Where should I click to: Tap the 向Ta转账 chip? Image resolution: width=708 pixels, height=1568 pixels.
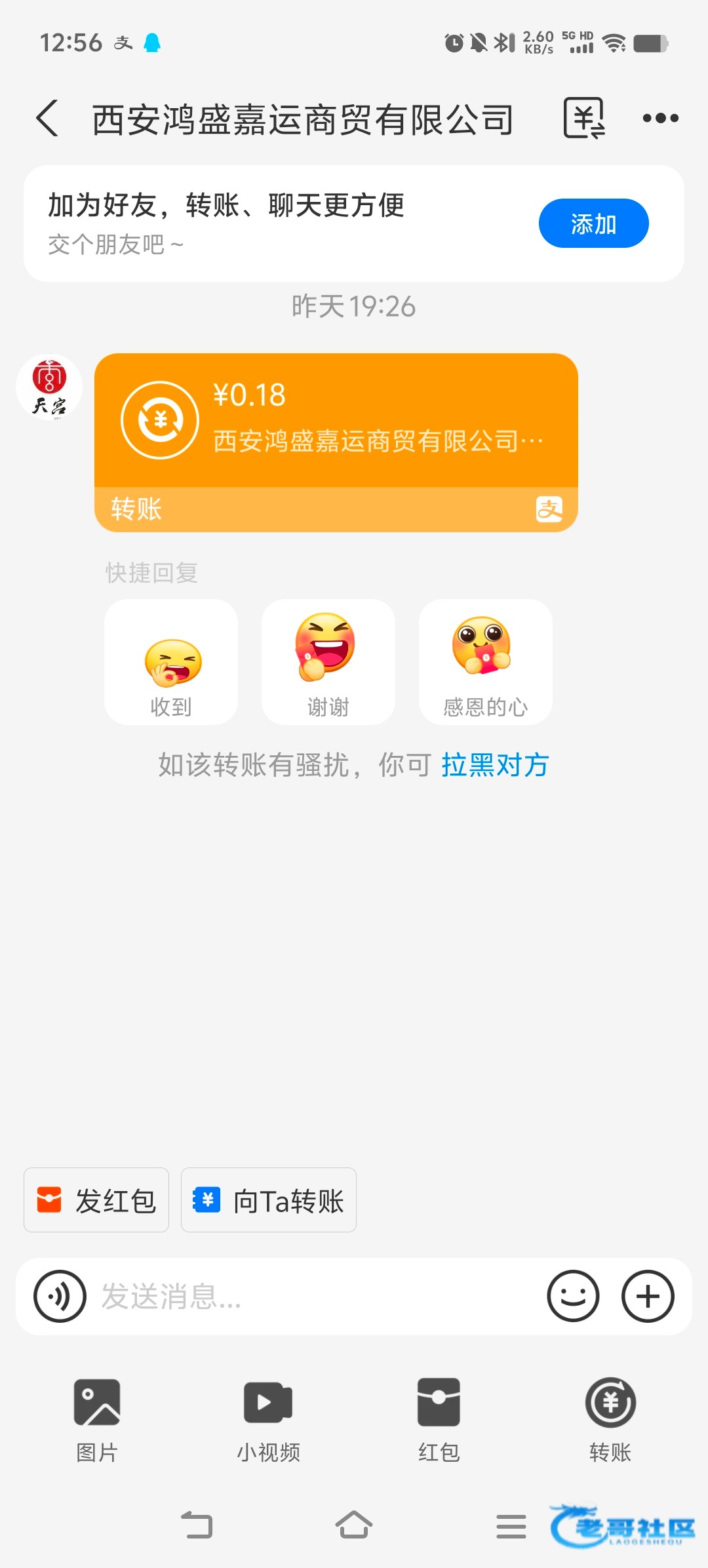tap(269, 1200)
